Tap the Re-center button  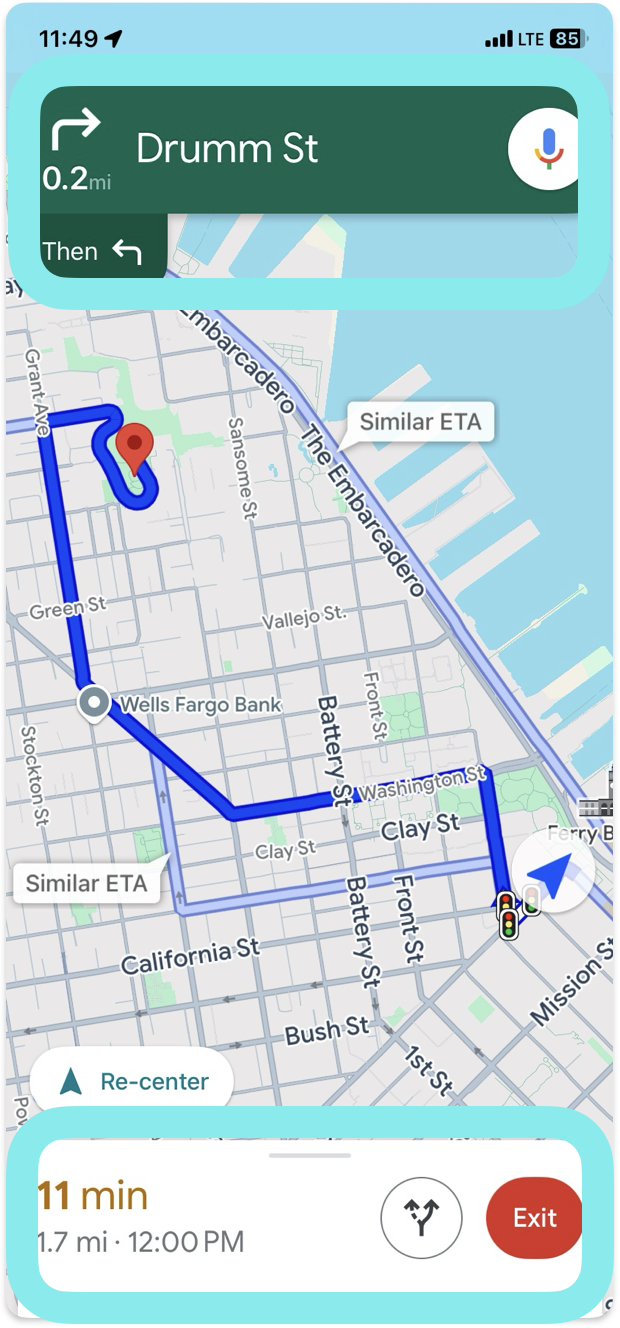coord(132,1081)
